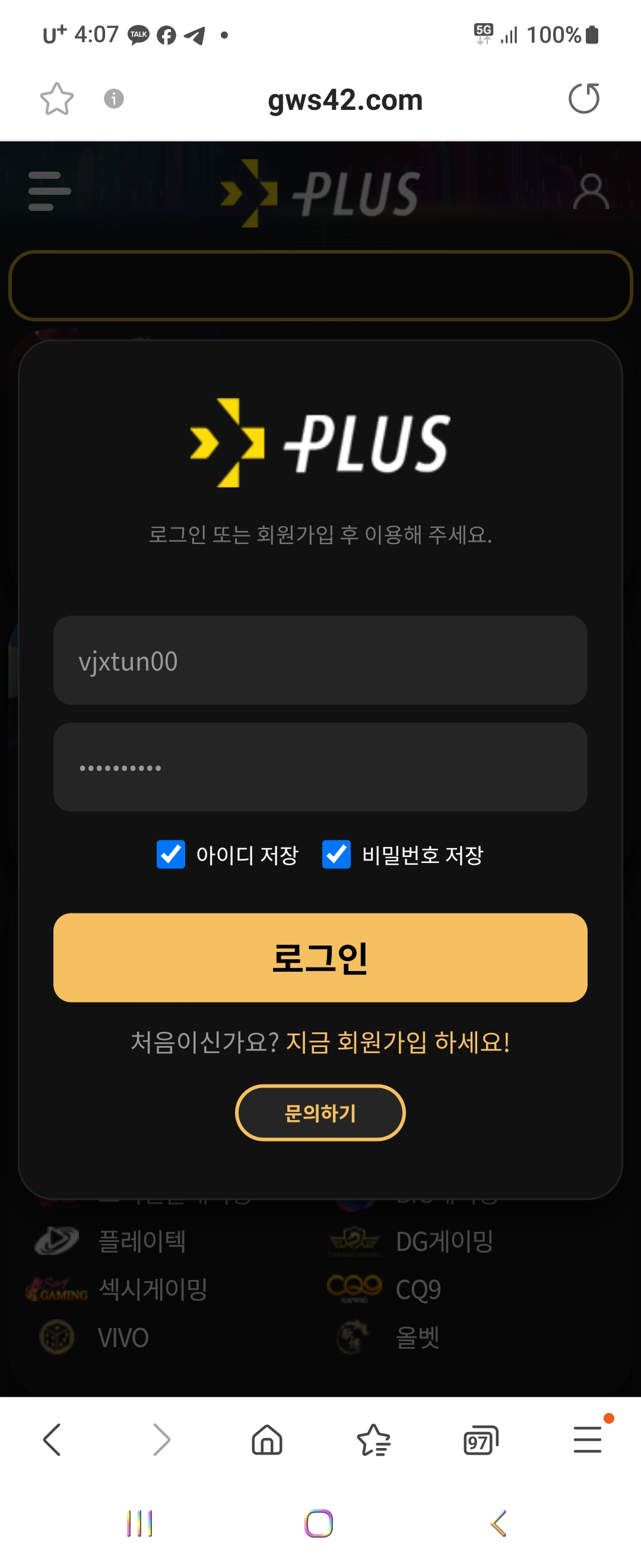Open the browser's bookmark star menu

(374, 1440)
